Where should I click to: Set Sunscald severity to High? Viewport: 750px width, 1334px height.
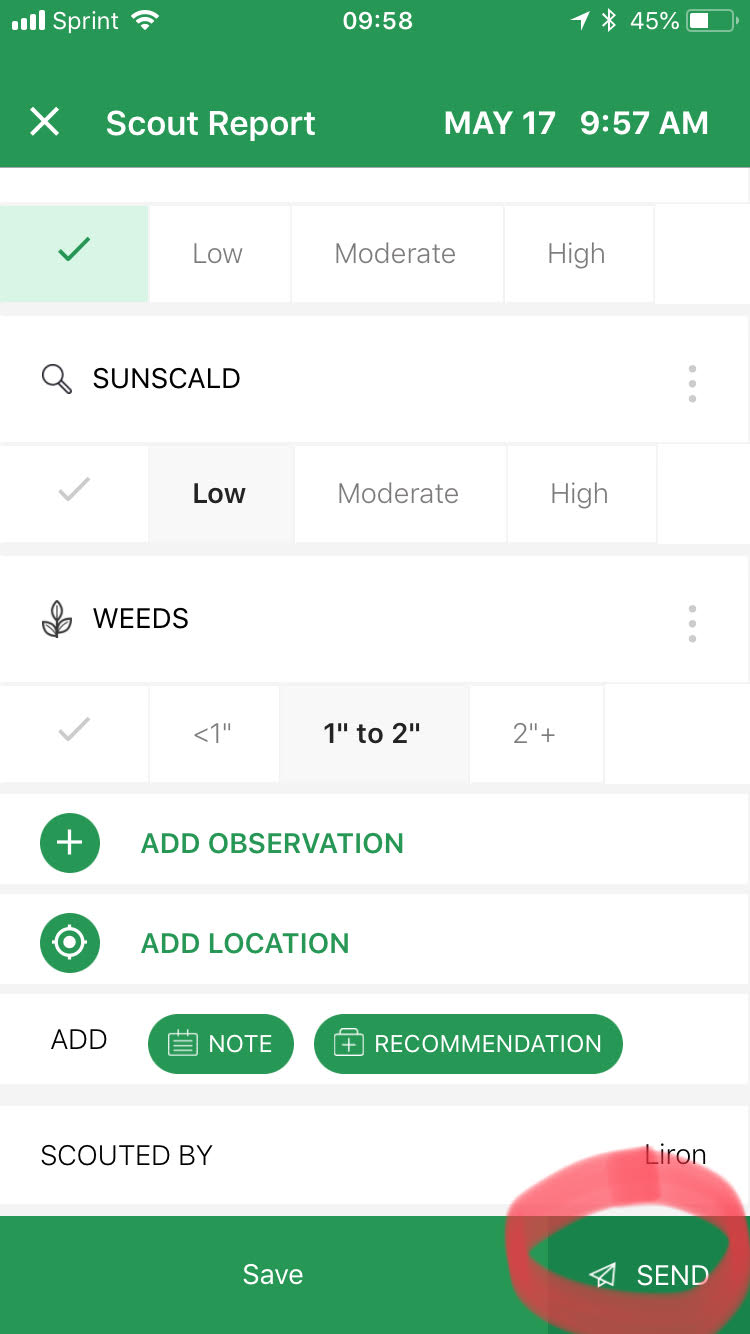(580, 494)
